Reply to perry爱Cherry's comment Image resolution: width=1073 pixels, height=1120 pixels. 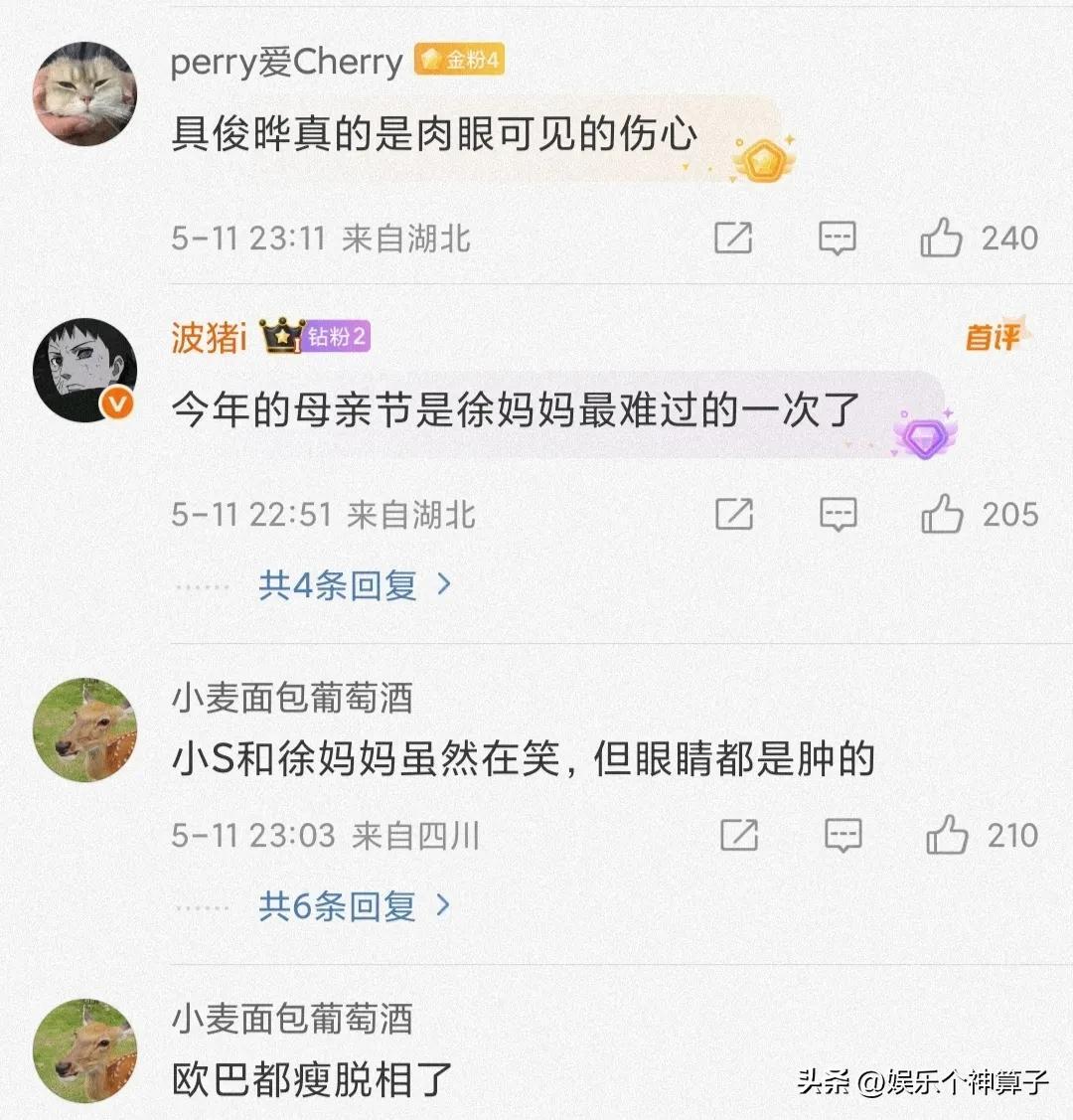tap(837, 239)
